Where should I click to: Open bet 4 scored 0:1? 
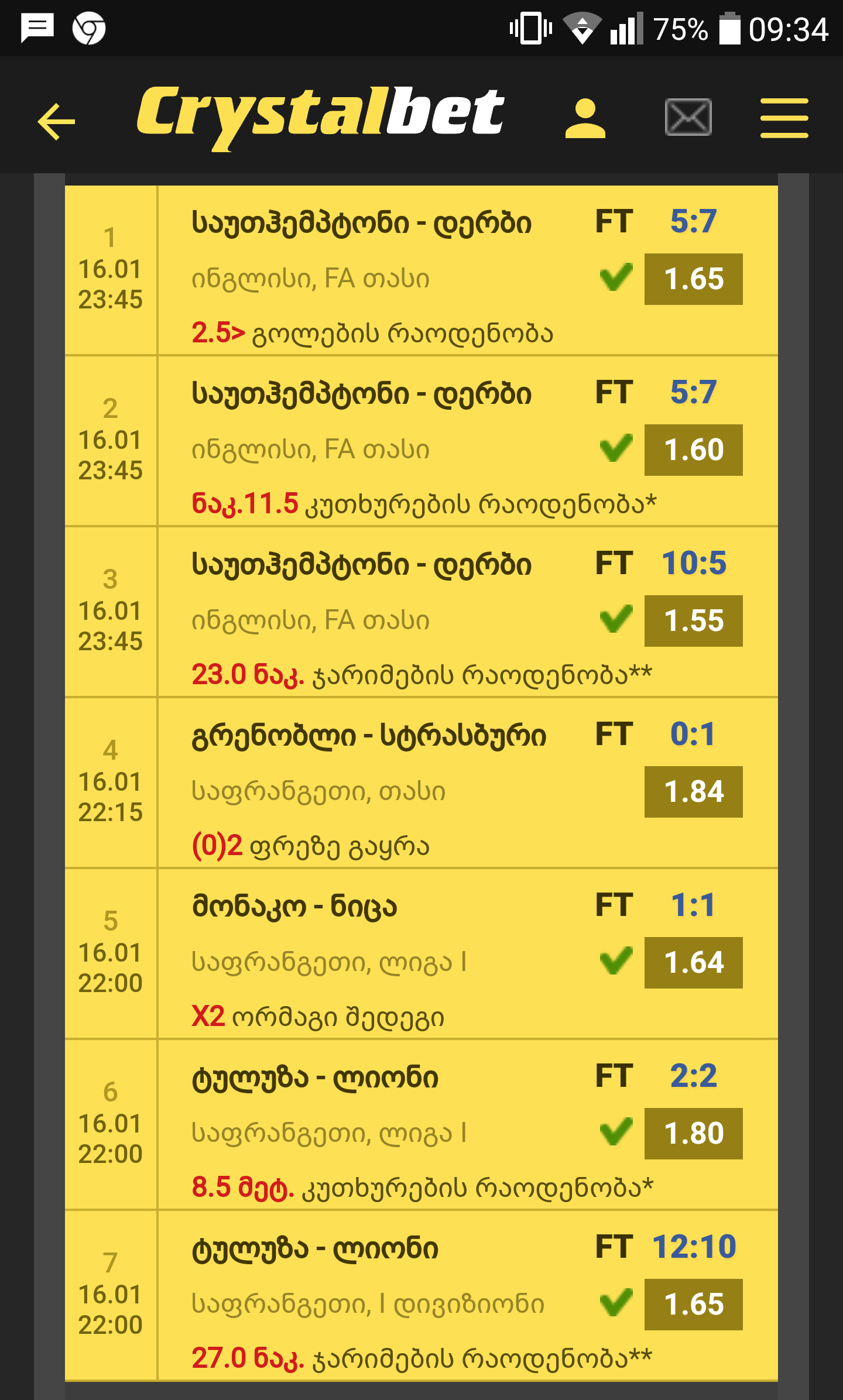[x=421, y=784]
